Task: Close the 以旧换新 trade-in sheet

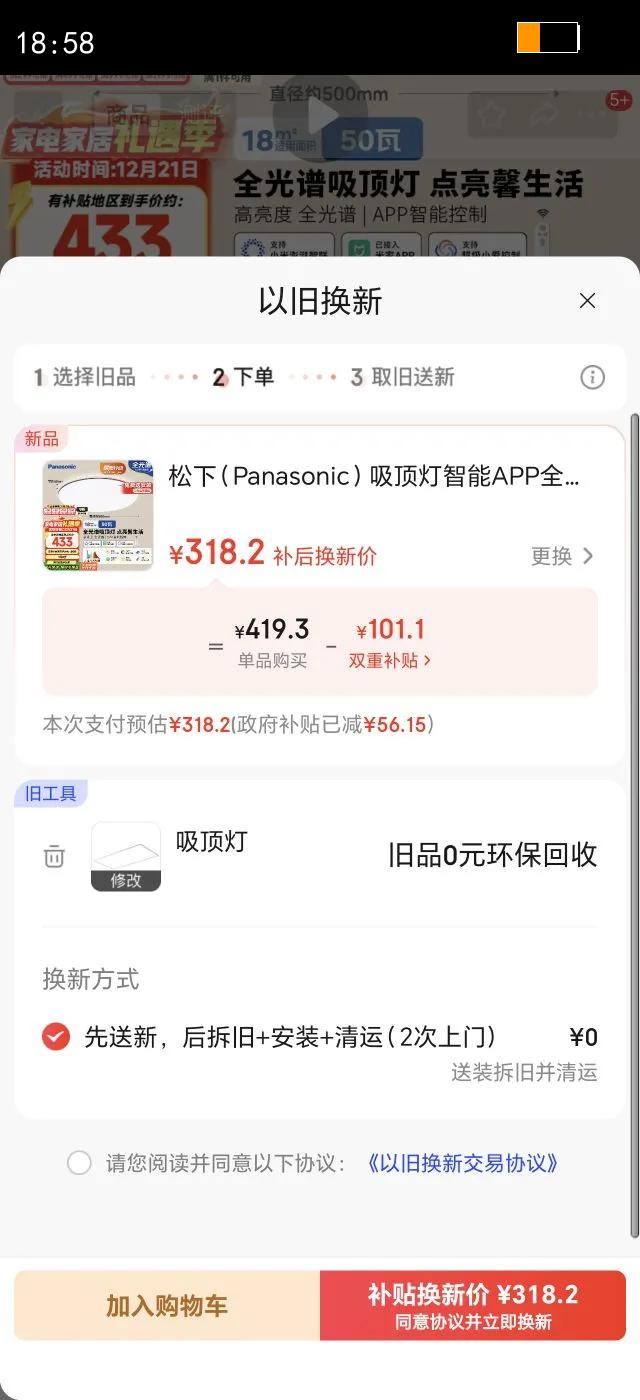Action: click(588, 301)
